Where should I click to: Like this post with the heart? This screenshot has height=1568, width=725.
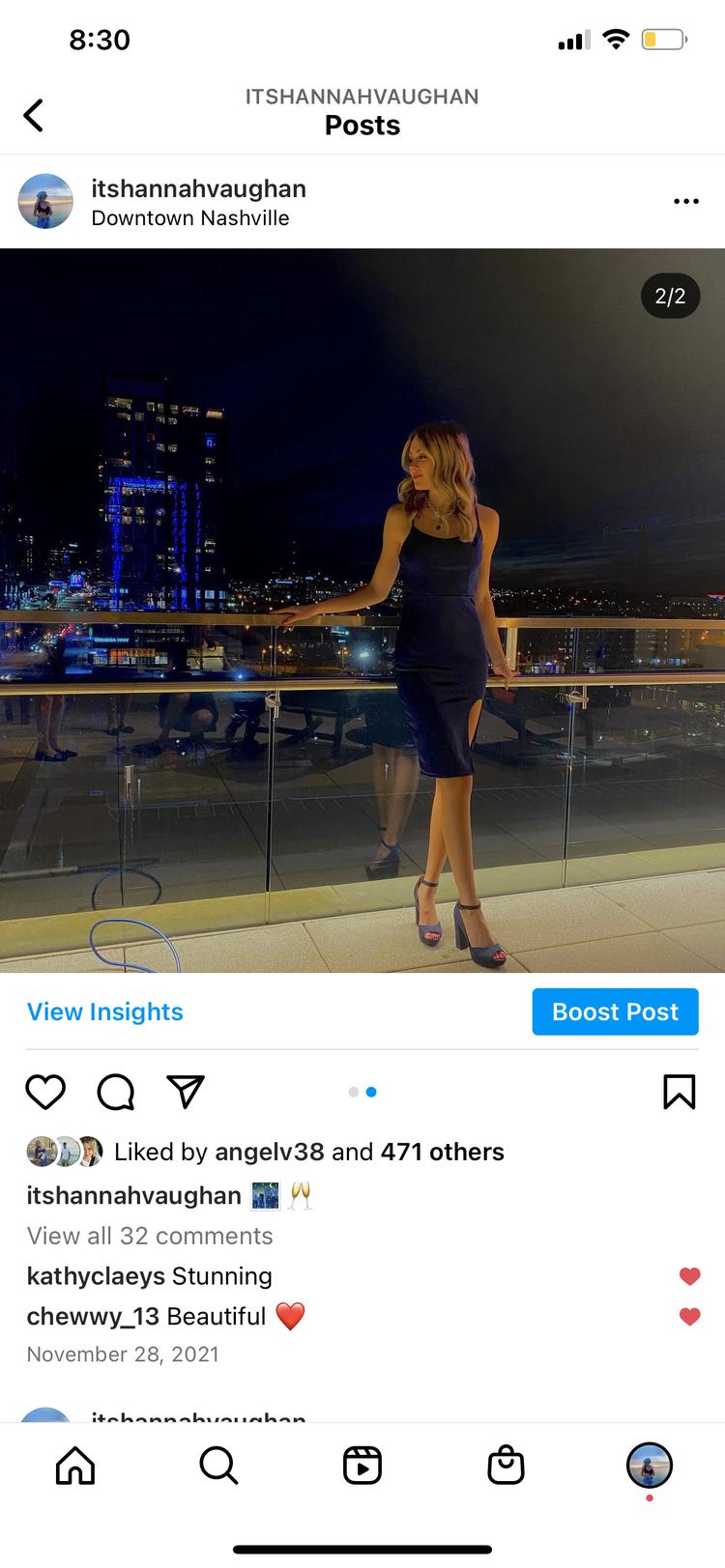(x=45, y=1092)
